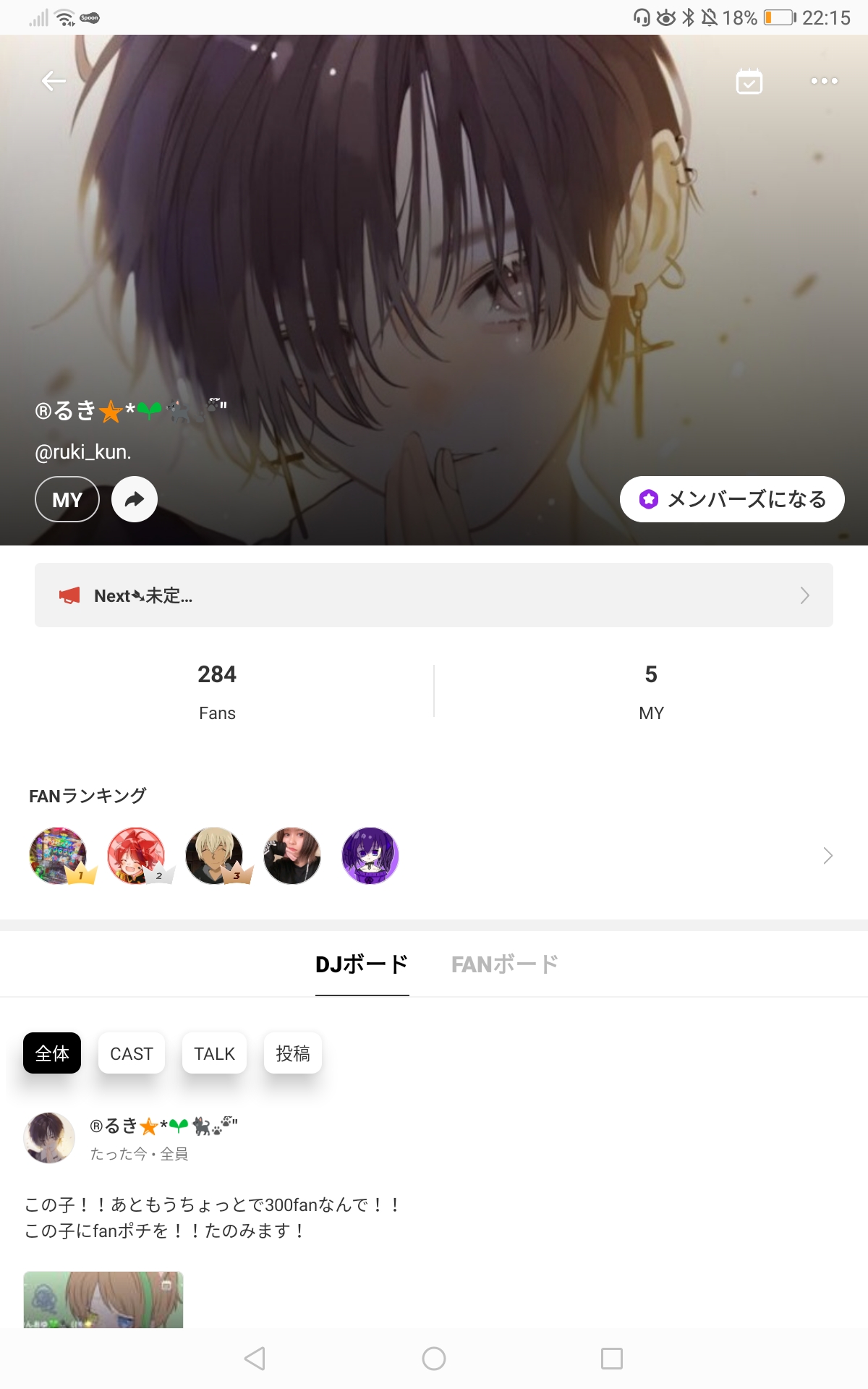
Task: View the 5 MY list
Action: tap(651, 691)
